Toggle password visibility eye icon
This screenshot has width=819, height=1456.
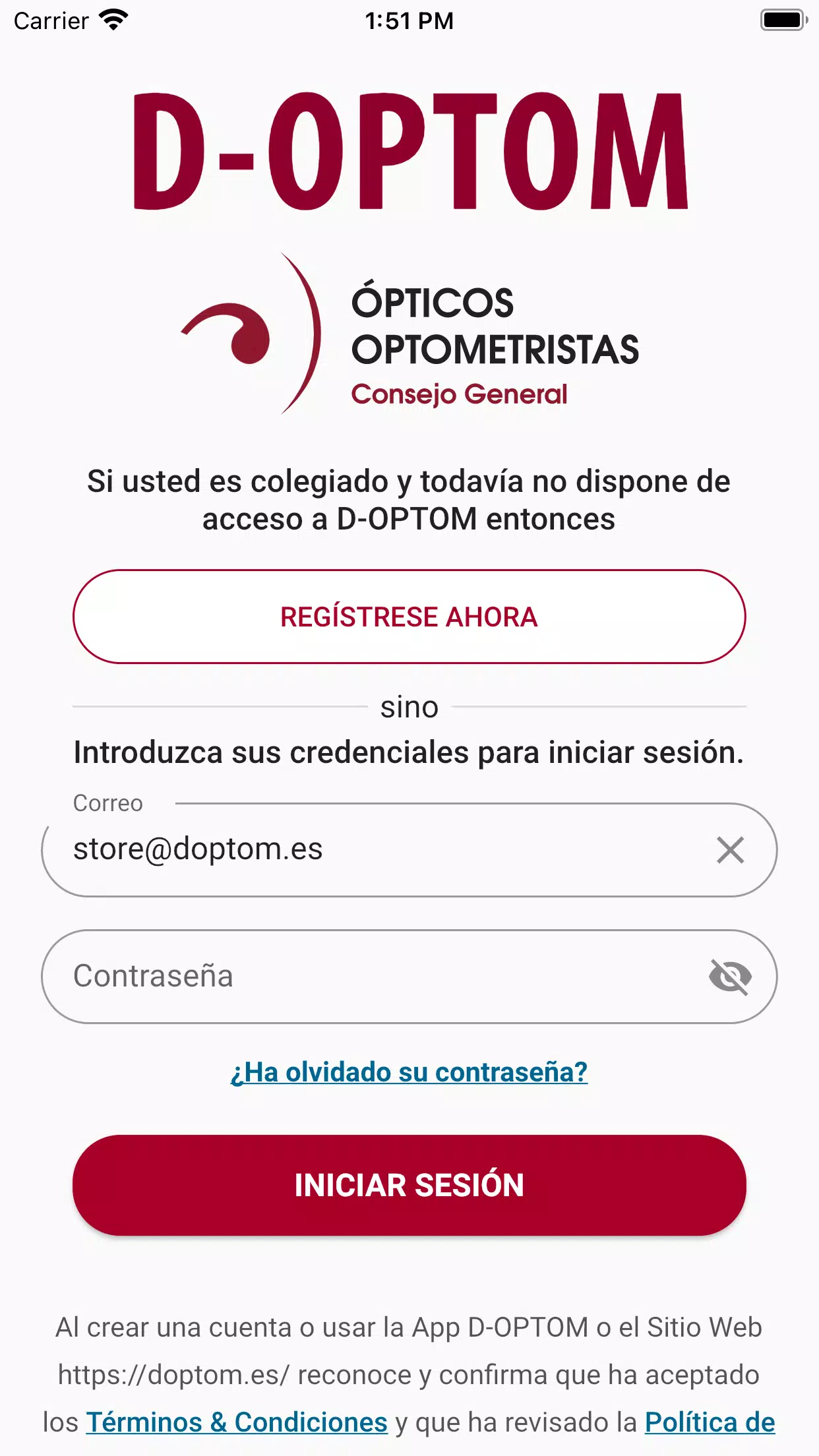click(x=730, y=977)
